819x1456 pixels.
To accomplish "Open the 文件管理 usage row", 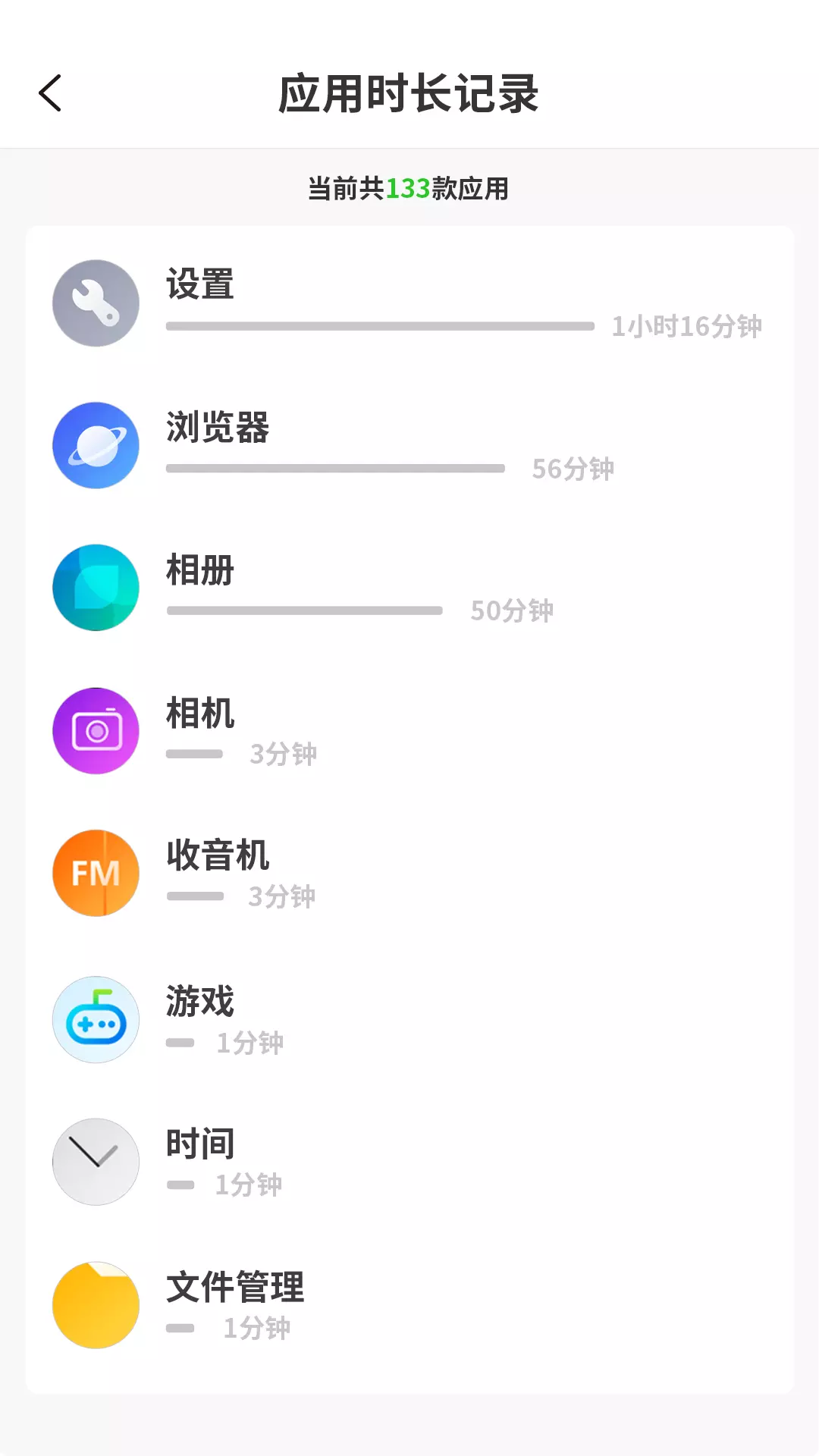I will [x=409, y=1305].
